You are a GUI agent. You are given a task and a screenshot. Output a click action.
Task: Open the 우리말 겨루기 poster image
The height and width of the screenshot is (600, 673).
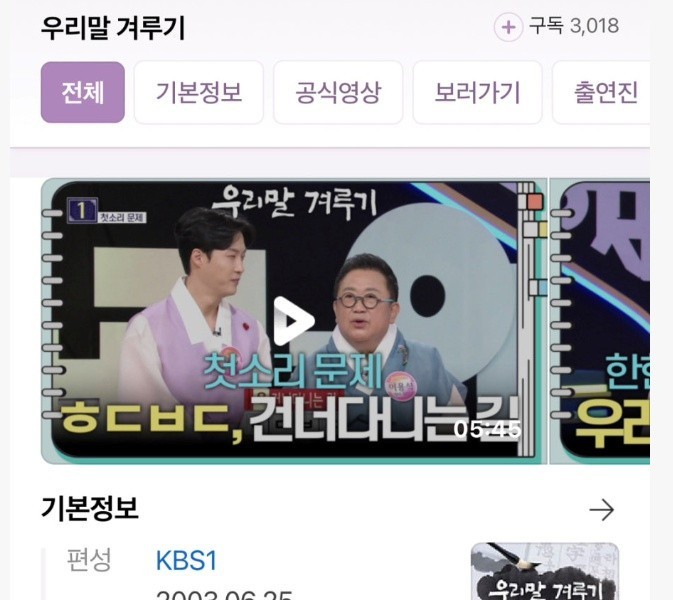coord(545,573)
